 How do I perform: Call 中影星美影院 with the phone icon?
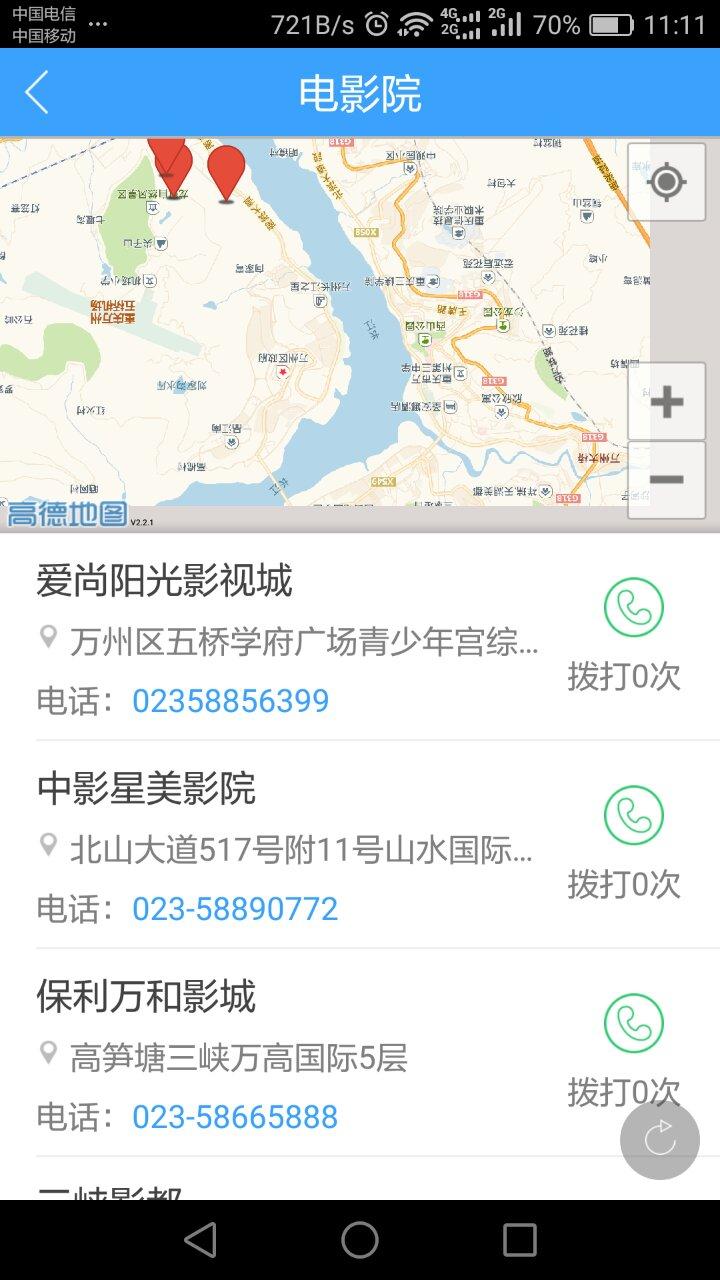pyautogui.click(x=634, y=815)
